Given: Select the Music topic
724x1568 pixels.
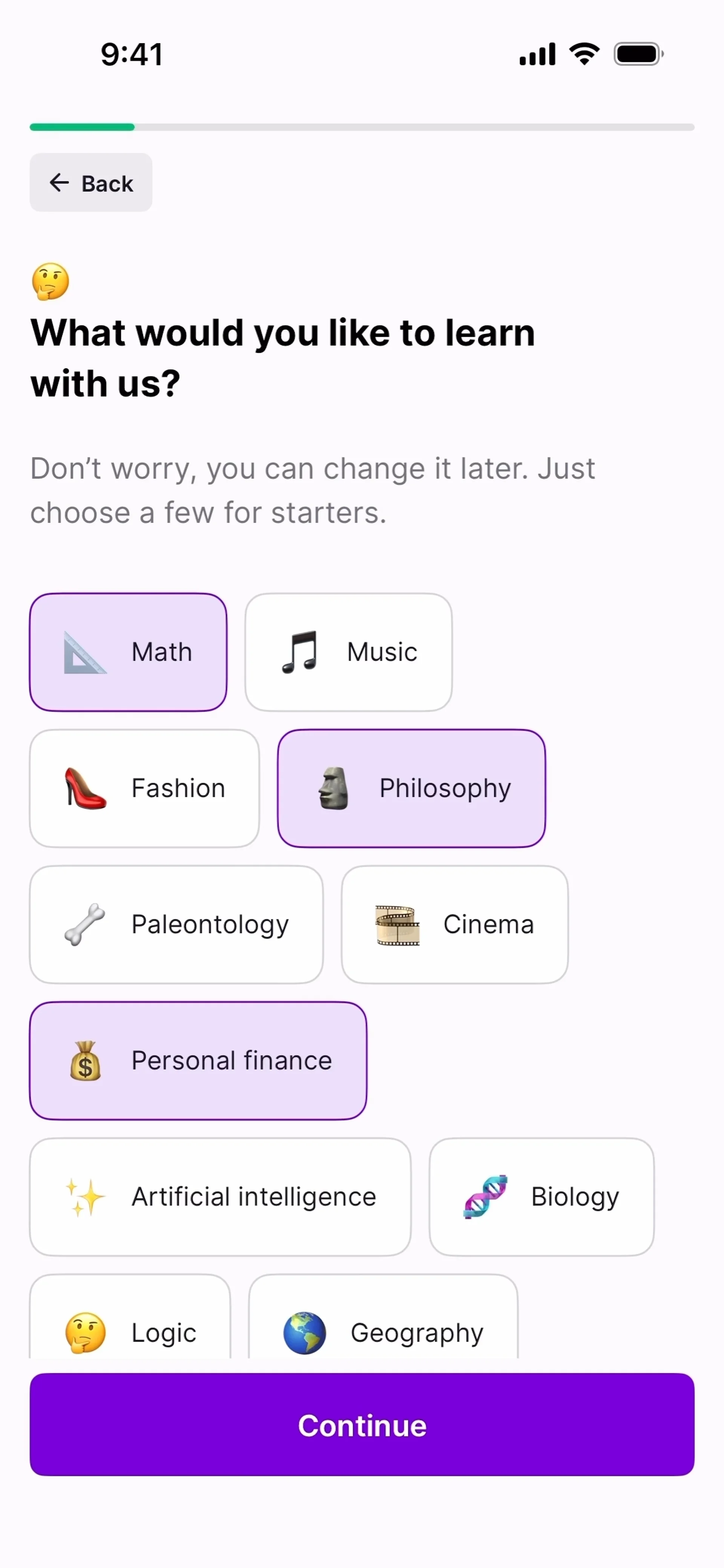Looking at the screenshot, I should click(348, 652).
